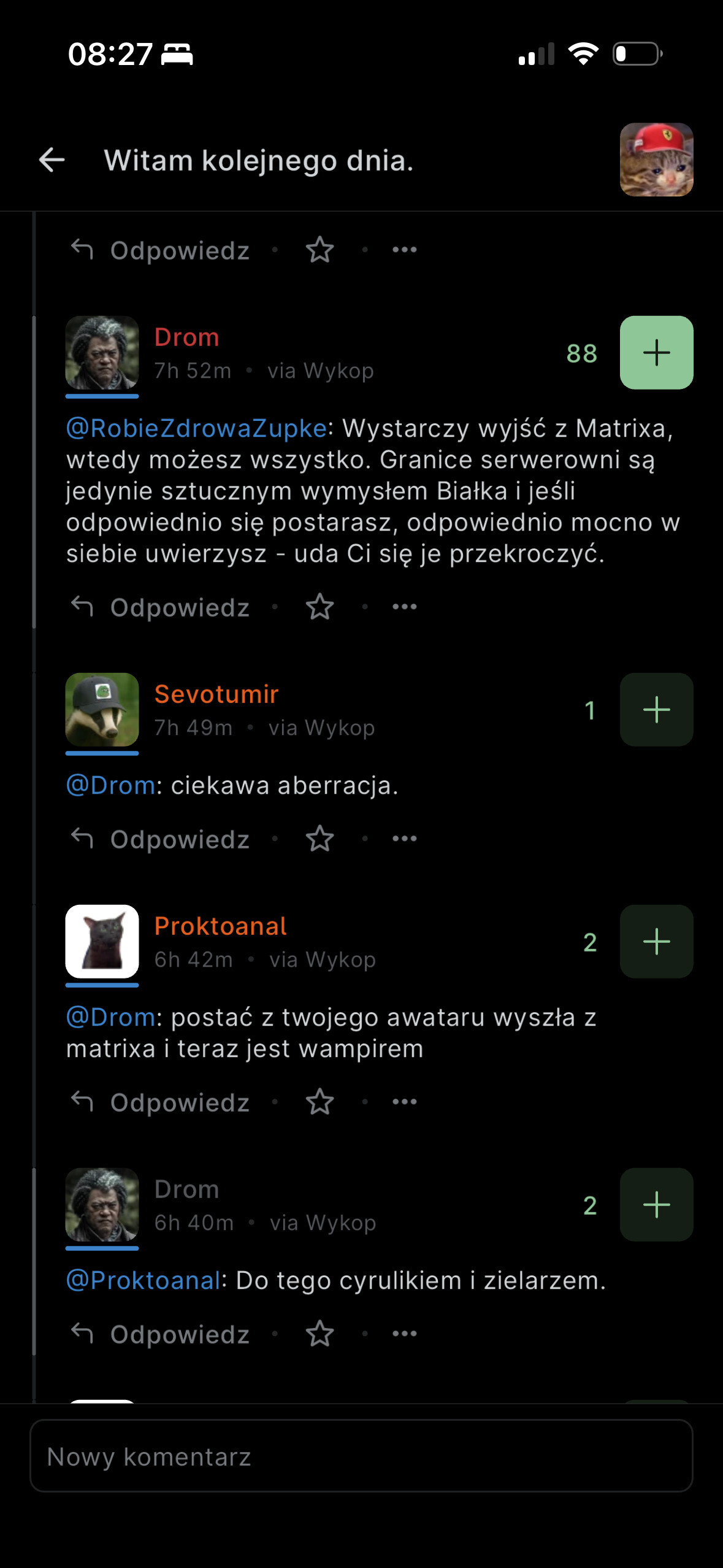
Task: Open Drom's avatar on the 7h 52m comment
Action: 102,353
